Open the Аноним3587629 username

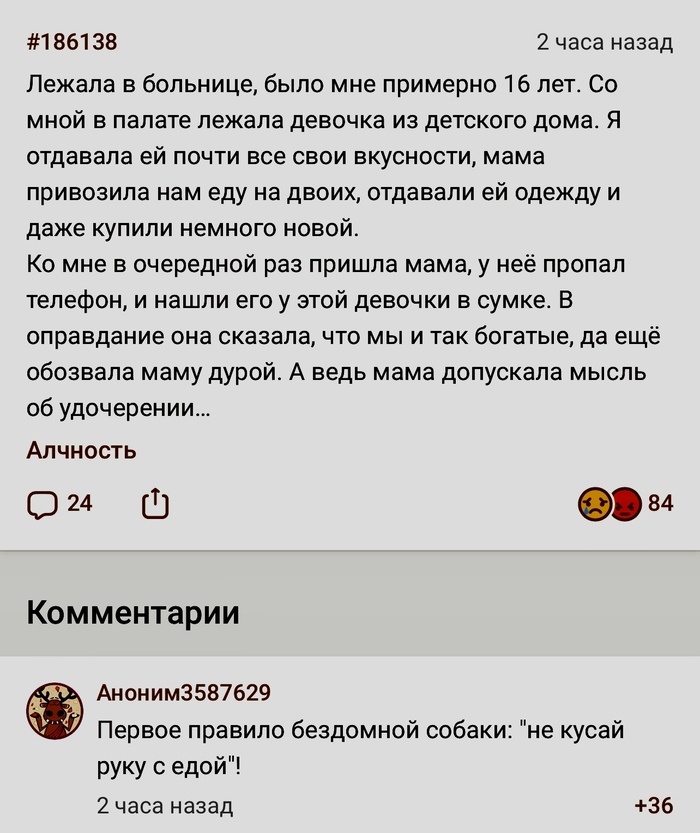coord(183,693)
